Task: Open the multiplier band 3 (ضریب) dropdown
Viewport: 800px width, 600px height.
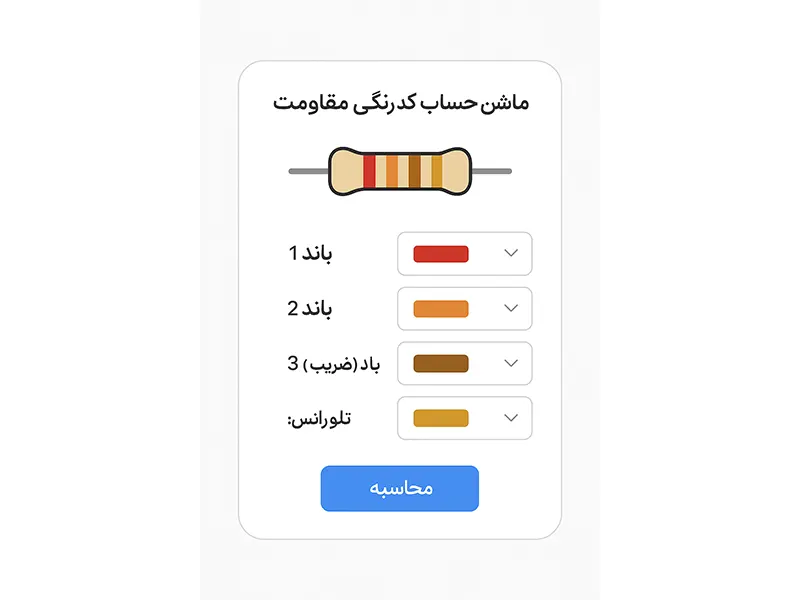Action: (465, 364)
